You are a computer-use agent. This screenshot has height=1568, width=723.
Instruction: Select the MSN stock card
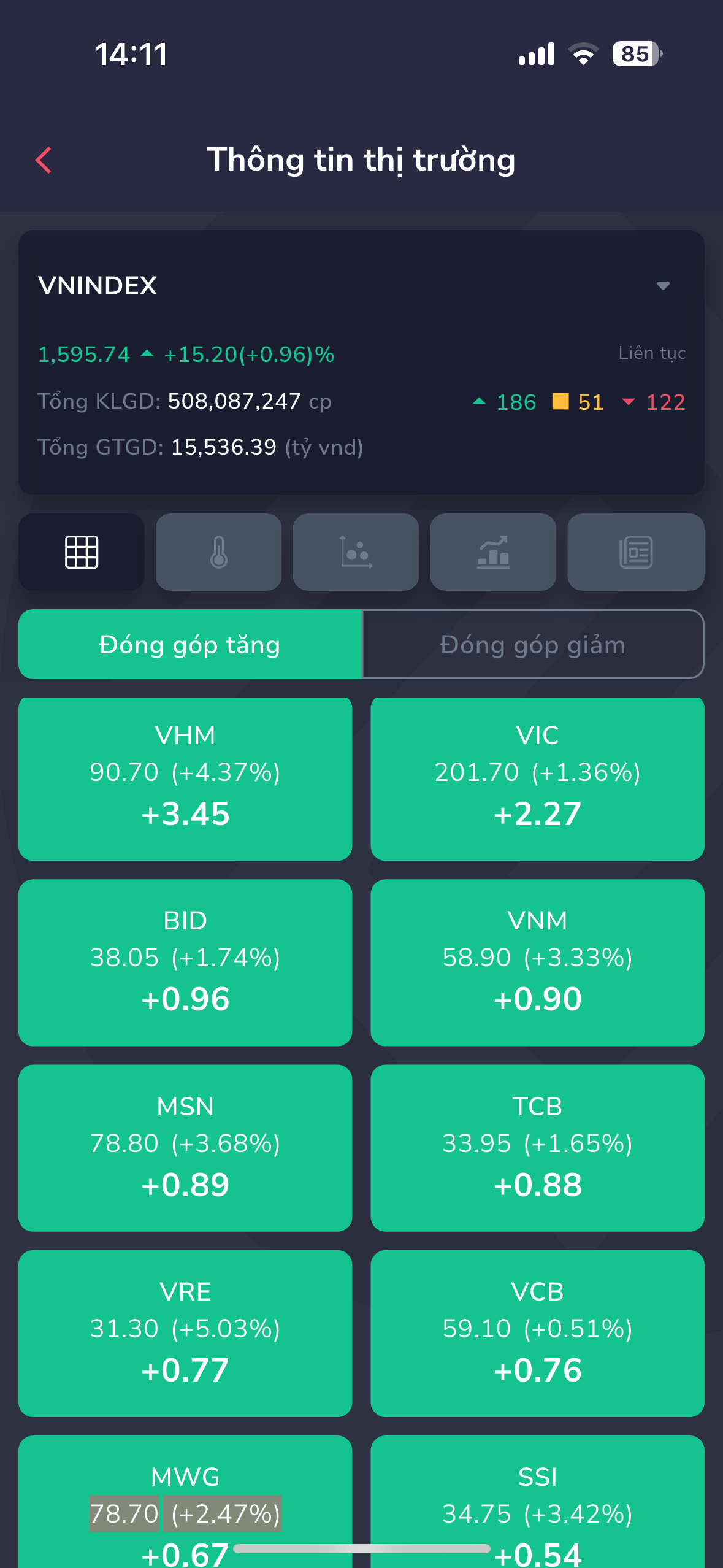(185, 1148)
